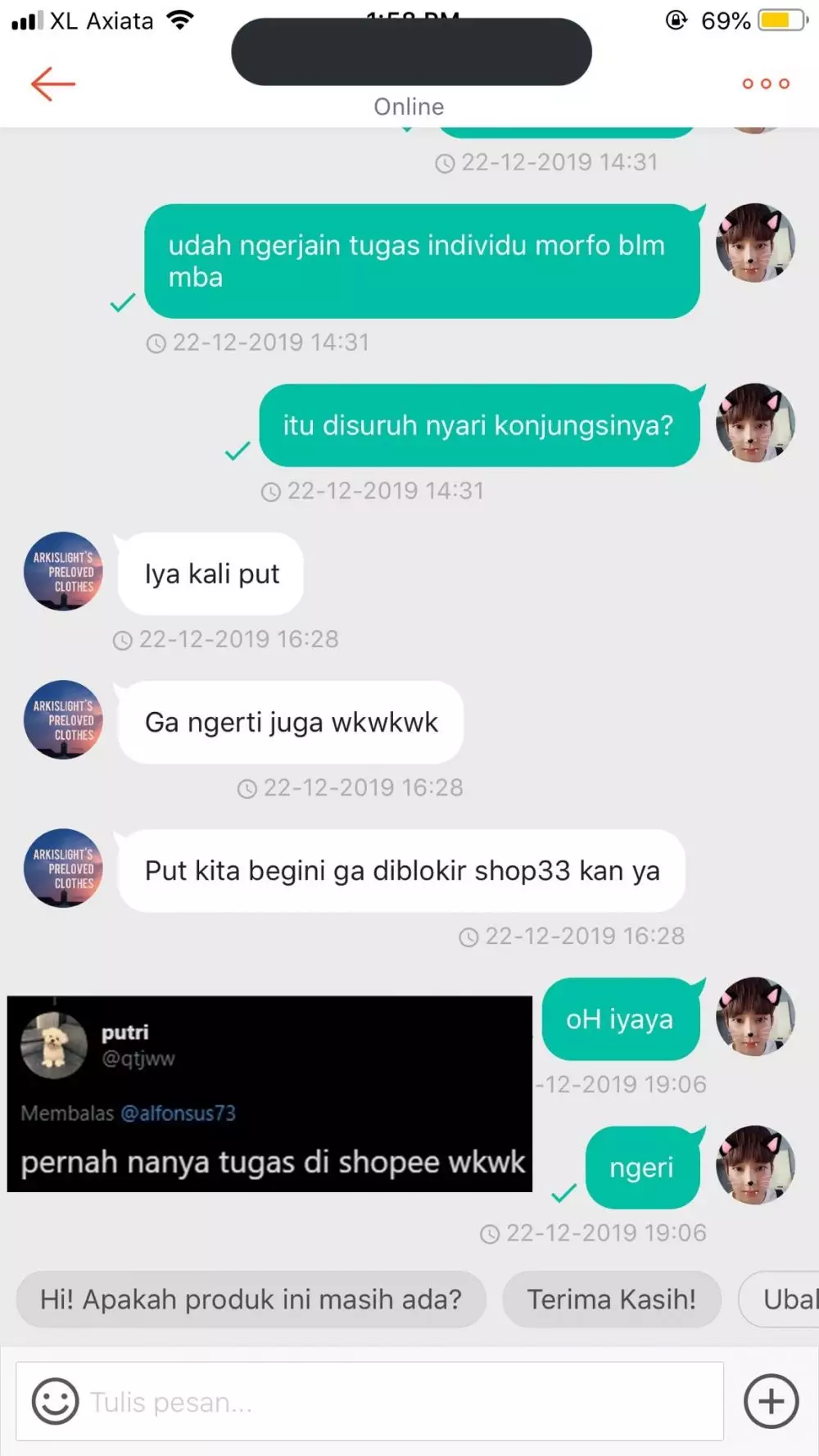Go back using the orange arrow
This screenshot has width=819, height=1456.
click(53, 84)
